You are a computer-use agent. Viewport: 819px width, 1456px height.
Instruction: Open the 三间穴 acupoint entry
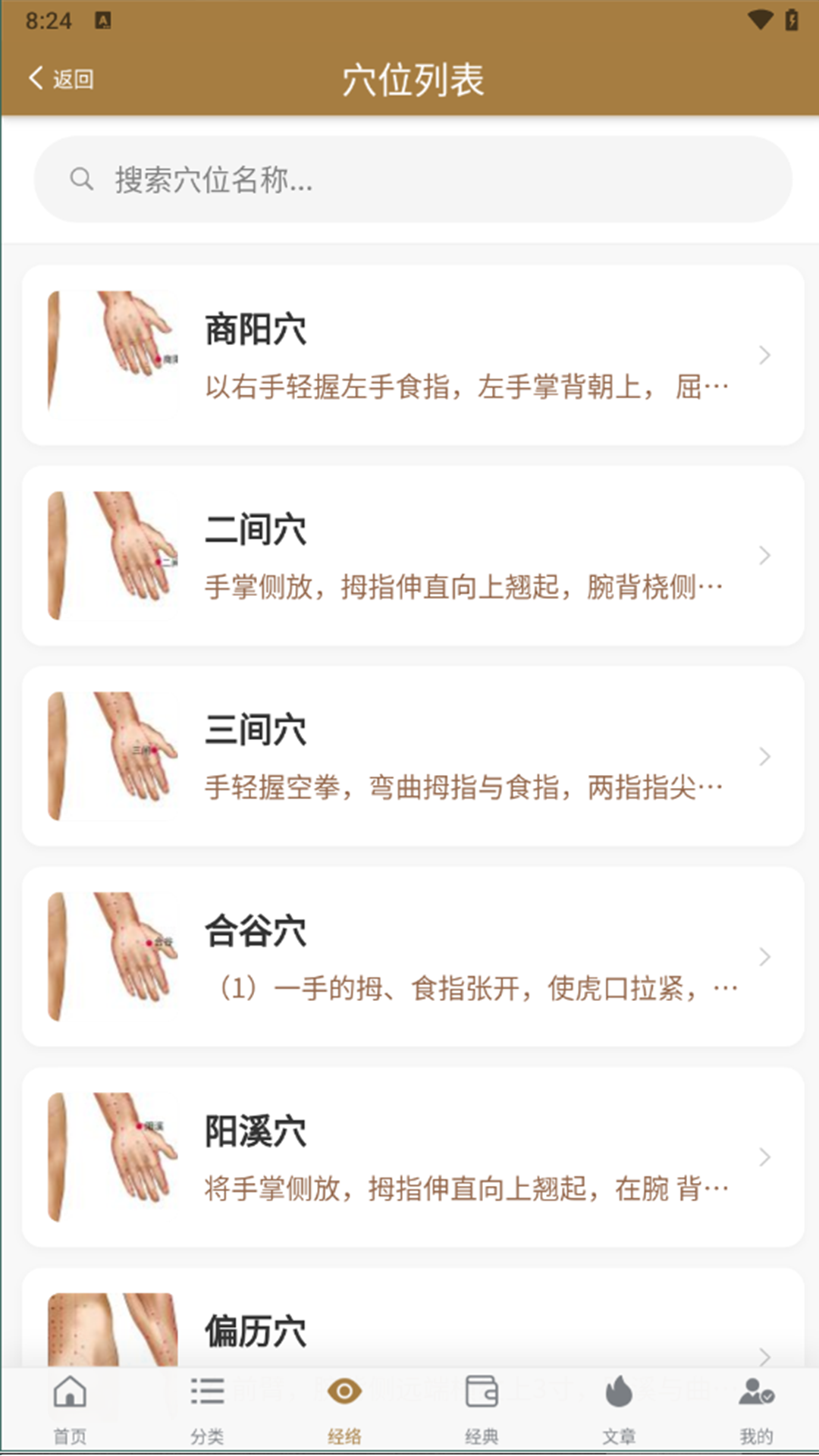[409, 755]
